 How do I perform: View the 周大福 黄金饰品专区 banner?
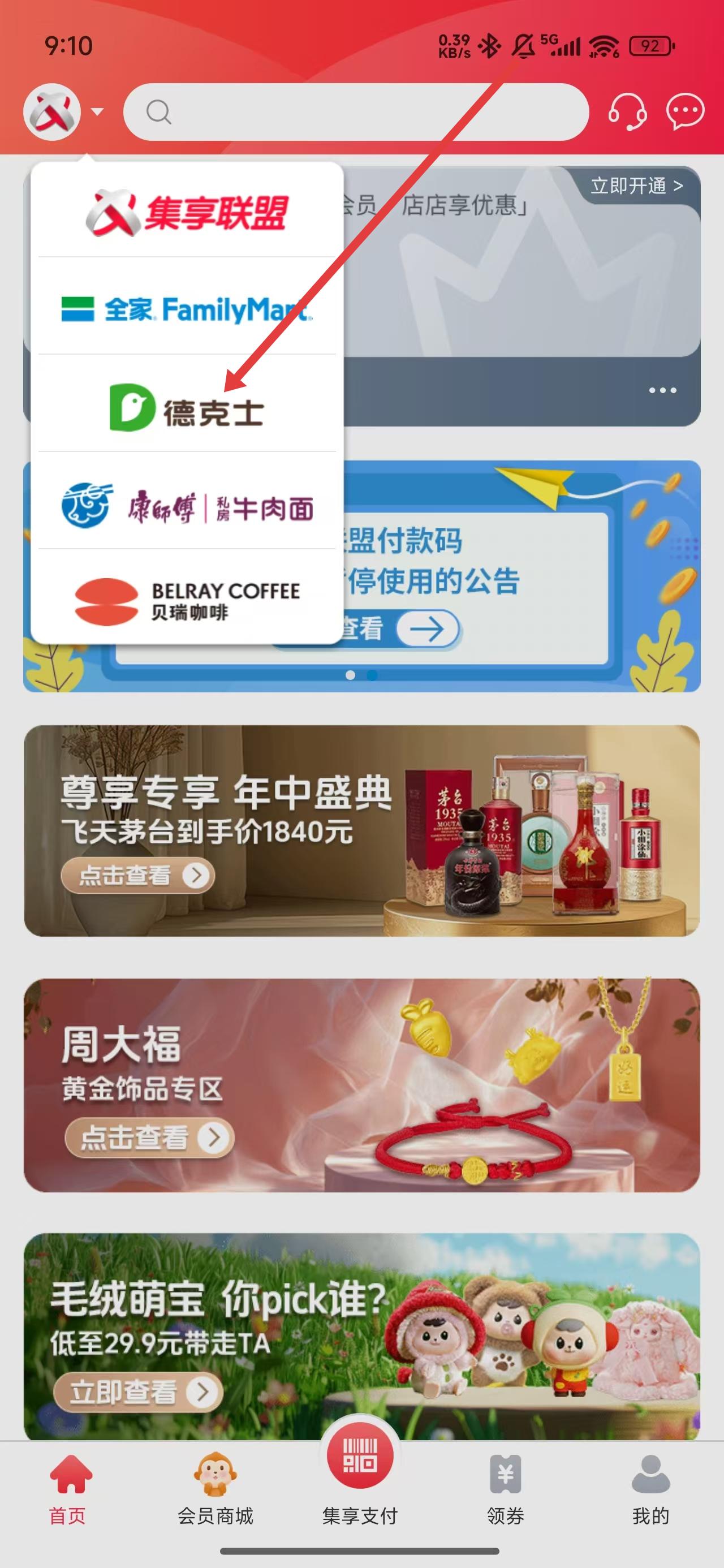[x=361, y=1085]
